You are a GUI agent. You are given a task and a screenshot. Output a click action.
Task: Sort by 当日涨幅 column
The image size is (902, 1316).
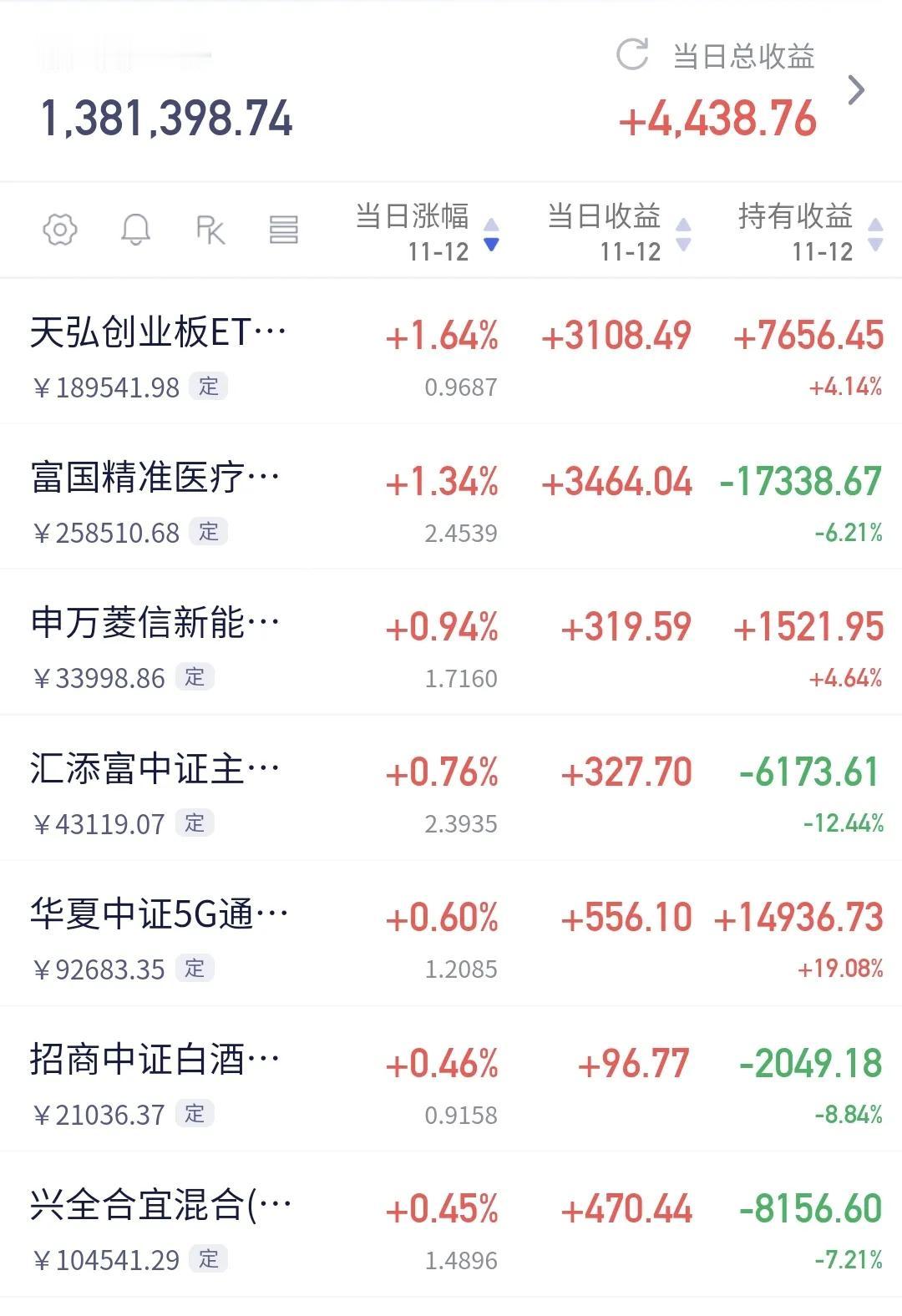428,232
